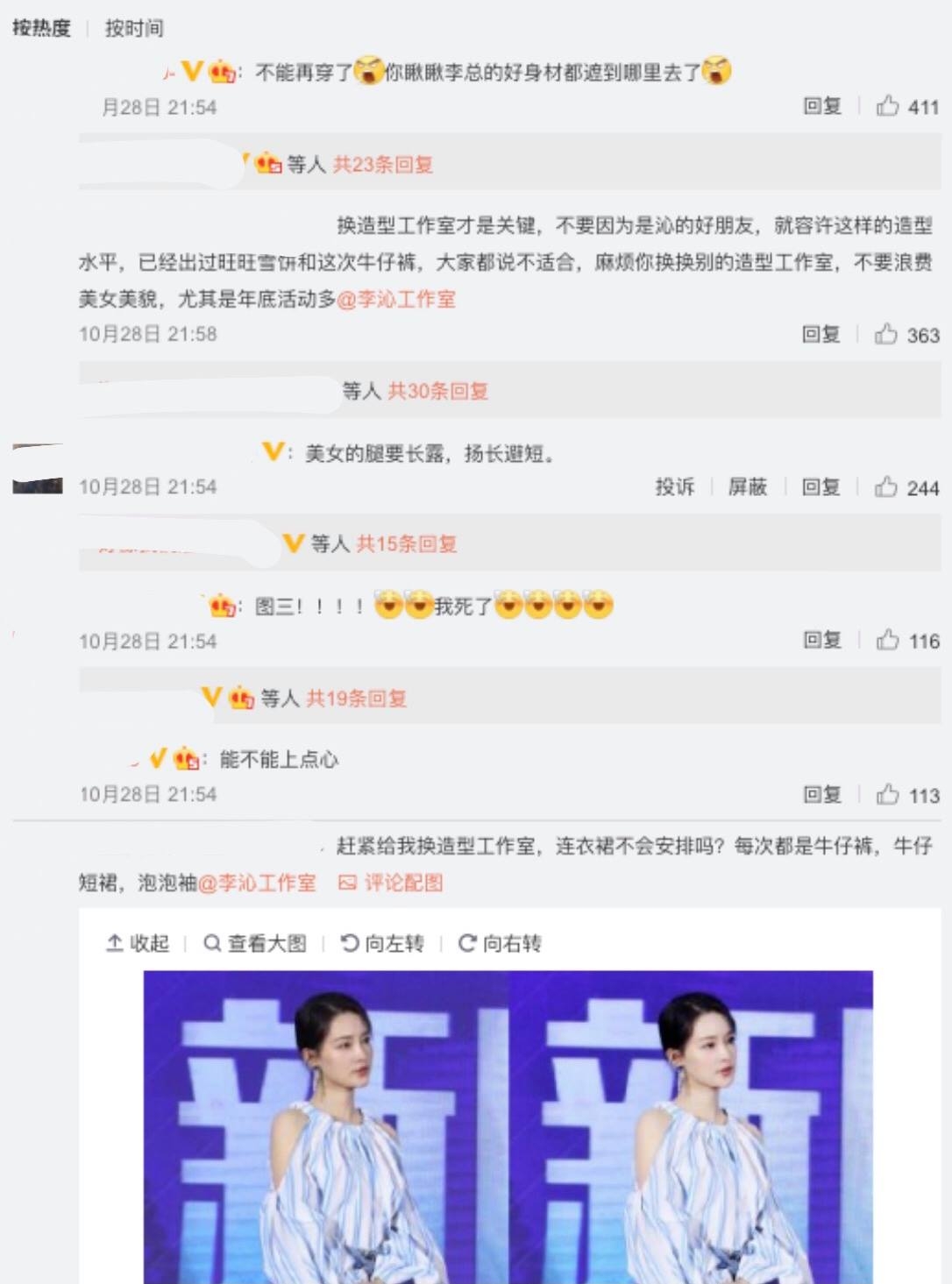The height and width of the screenshot is (1284, 952).
Task: Tap 查看大图 to view full image
Action: [255, 943]
